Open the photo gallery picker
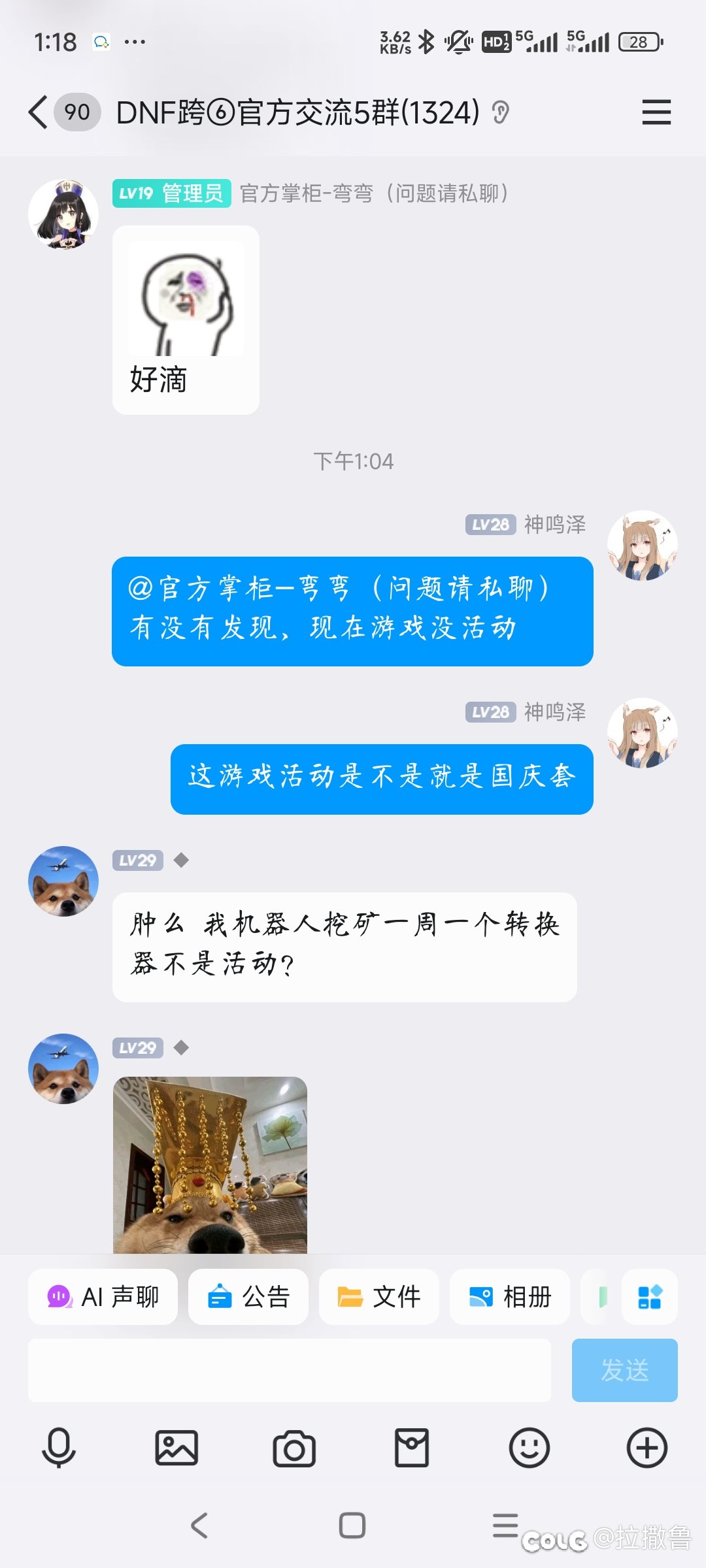Image resolution: width=706 pixels, height=1568 pixels. click(176, 1448)
